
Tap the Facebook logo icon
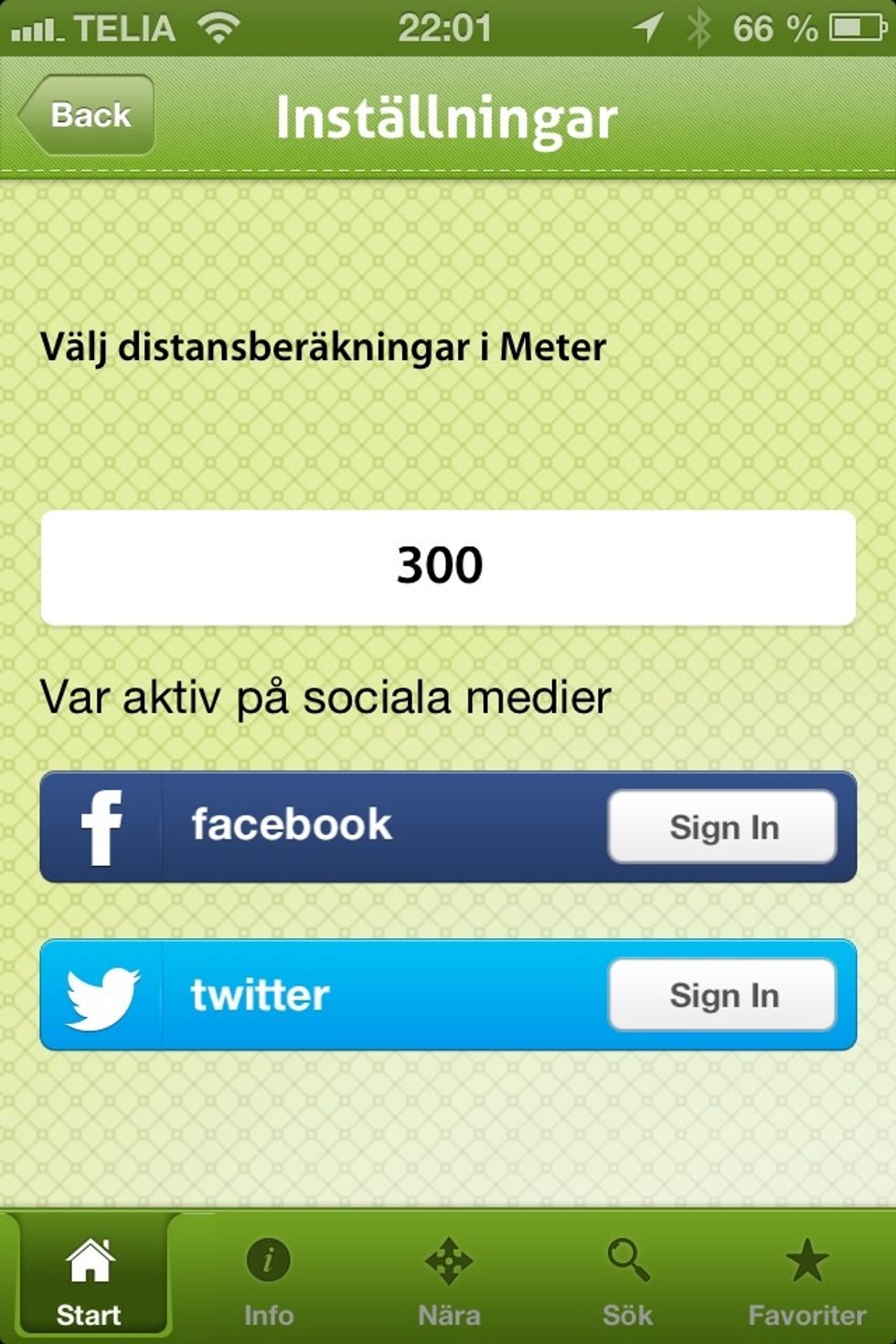101,826
